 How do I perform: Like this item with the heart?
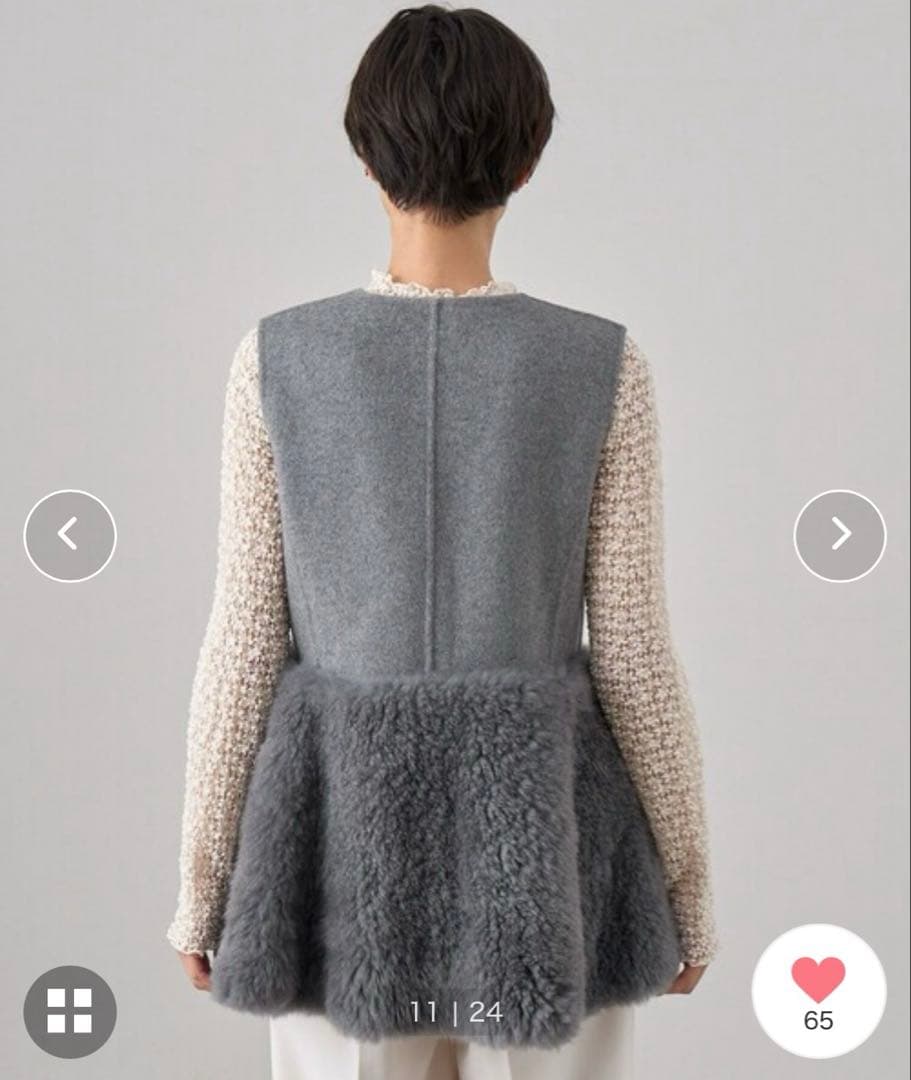click(818, 980)
